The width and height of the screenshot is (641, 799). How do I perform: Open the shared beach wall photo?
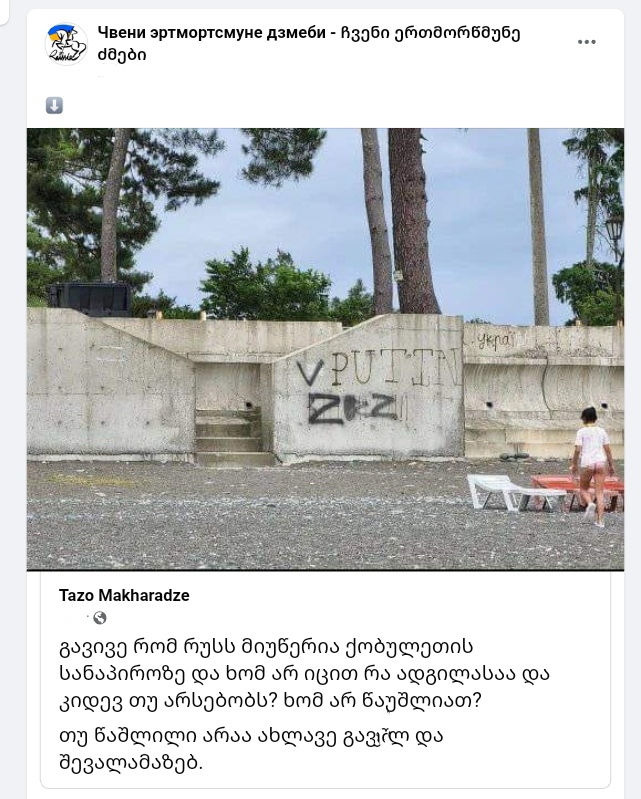(x=325, y=348)
